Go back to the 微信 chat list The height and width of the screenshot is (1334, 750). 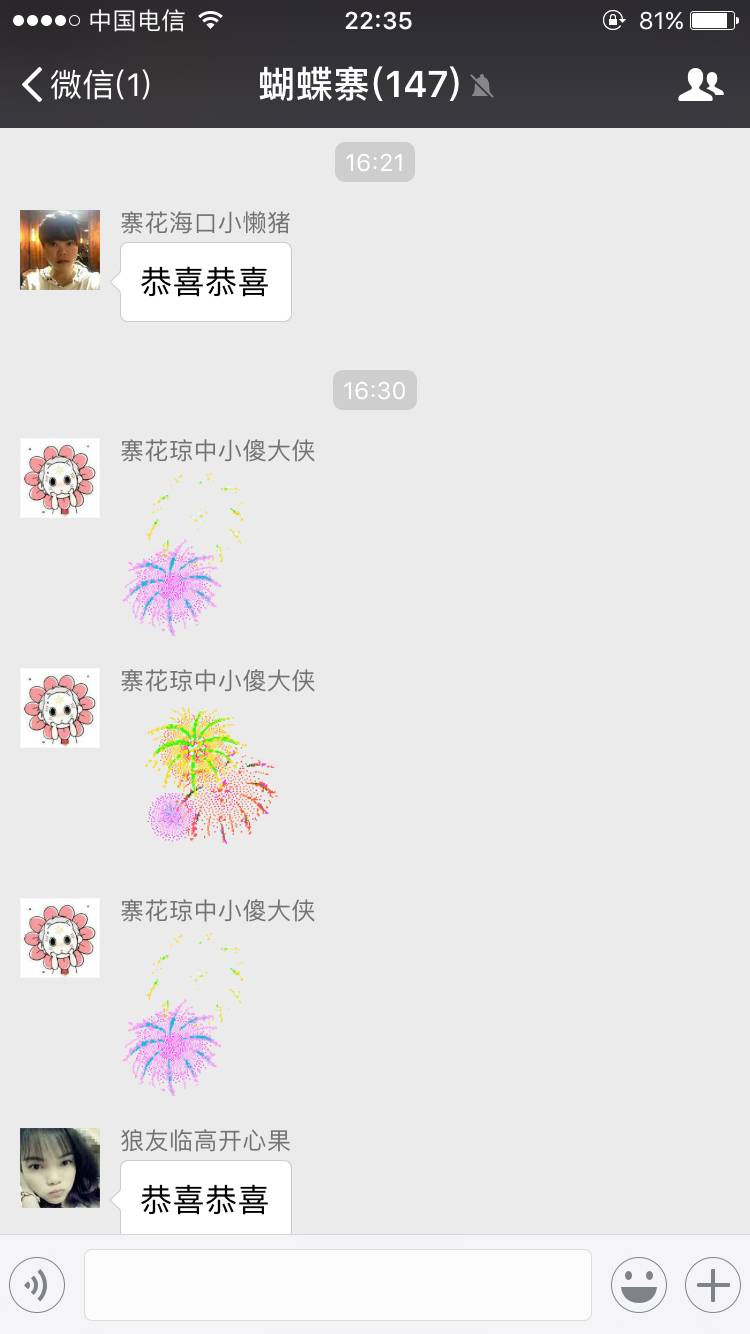tap(85, 85)
